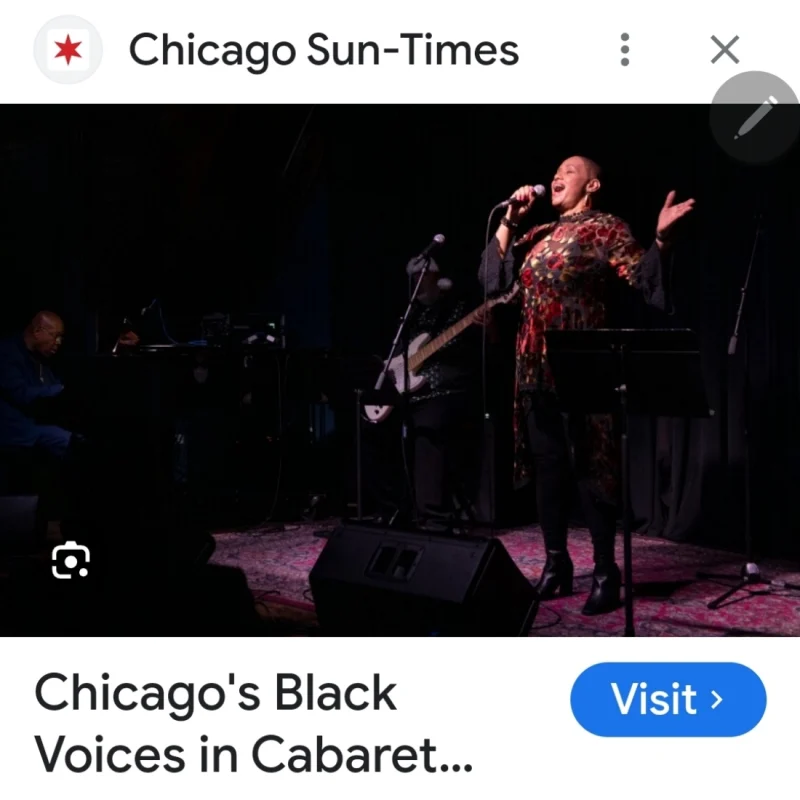Open the three-dot overflow menu

[x=625, y=49]
